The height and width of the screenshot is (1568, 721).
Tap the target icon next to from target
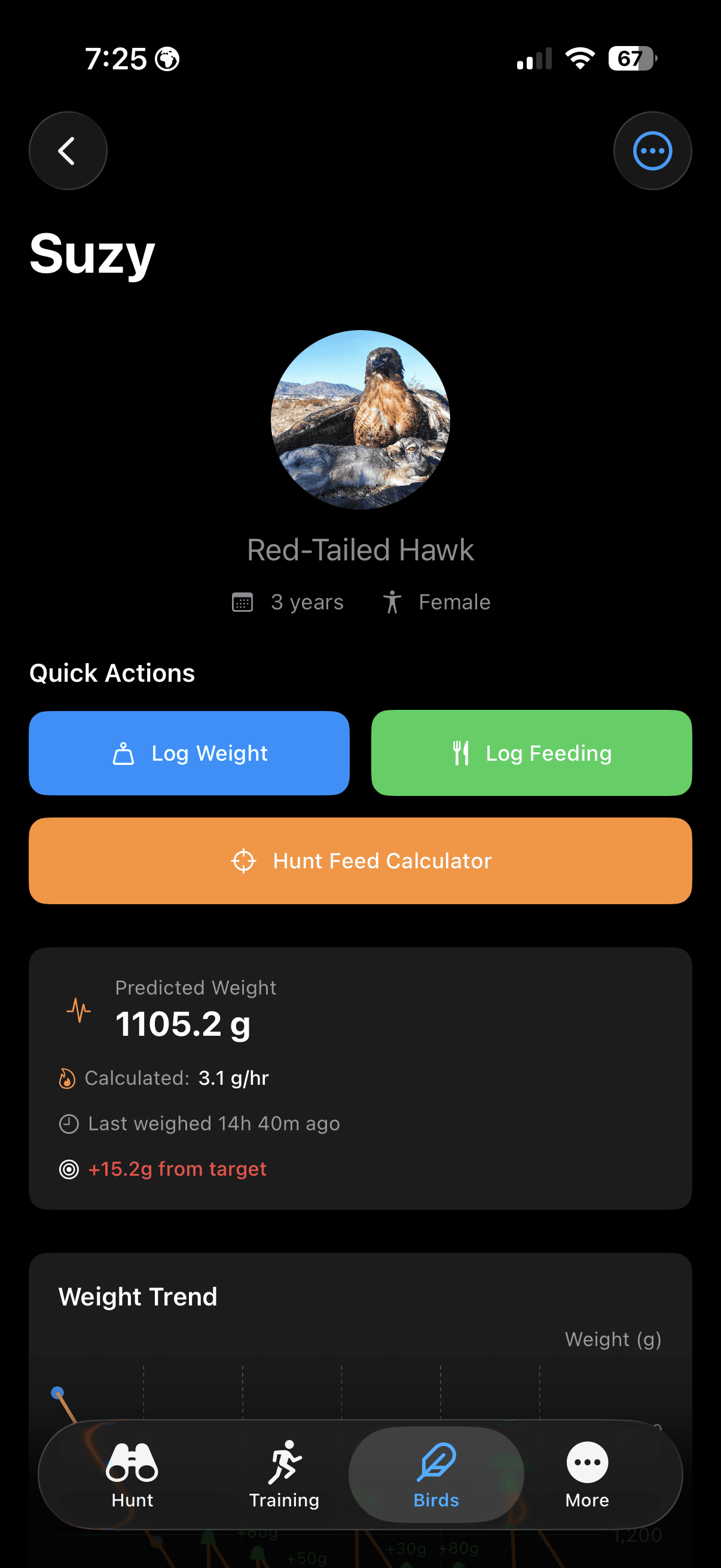[68, 1169]
